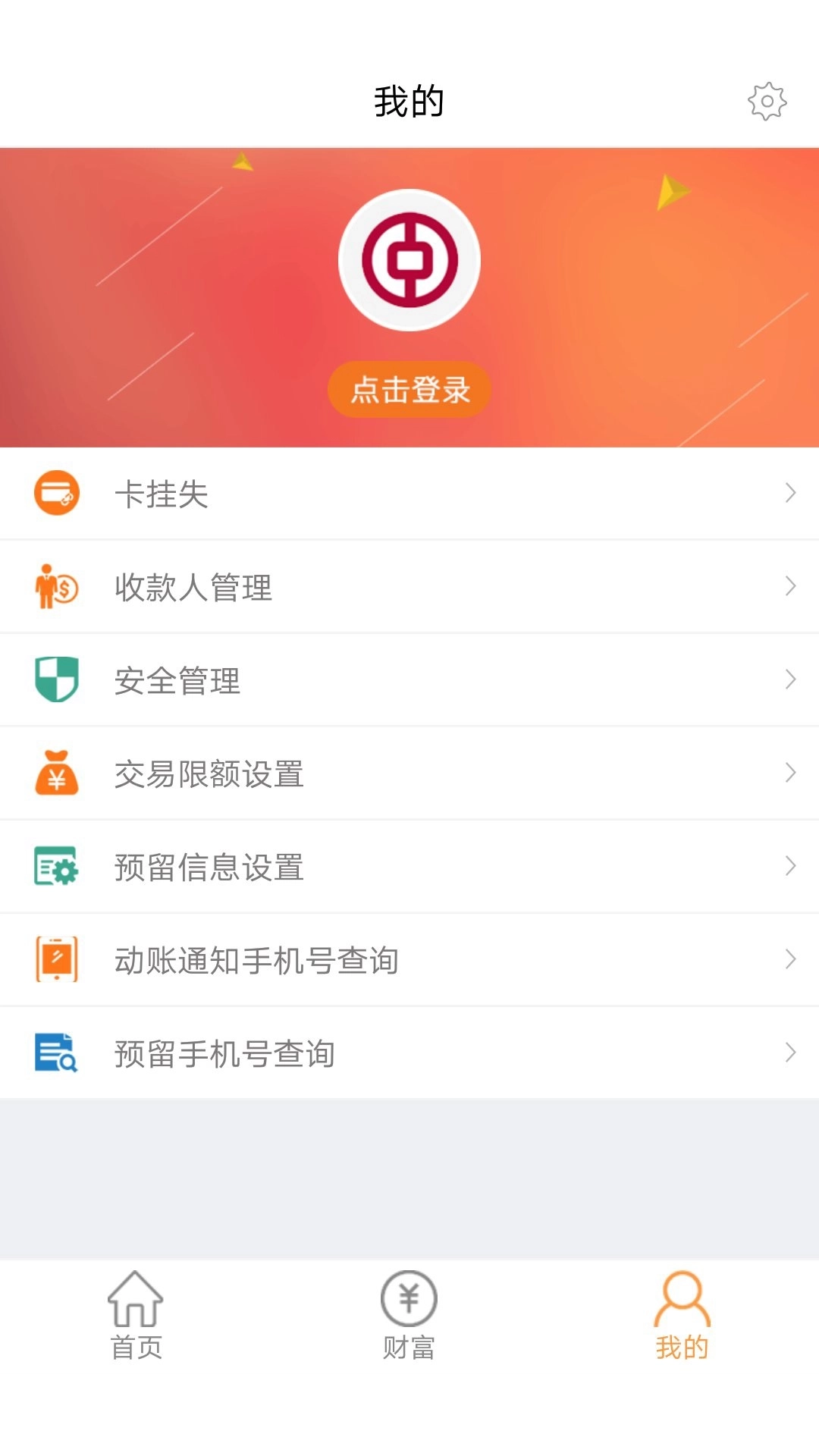Click the 交易限额设置 money bag icon
Screen dimensions: 819x1456
tap(55, 773)
